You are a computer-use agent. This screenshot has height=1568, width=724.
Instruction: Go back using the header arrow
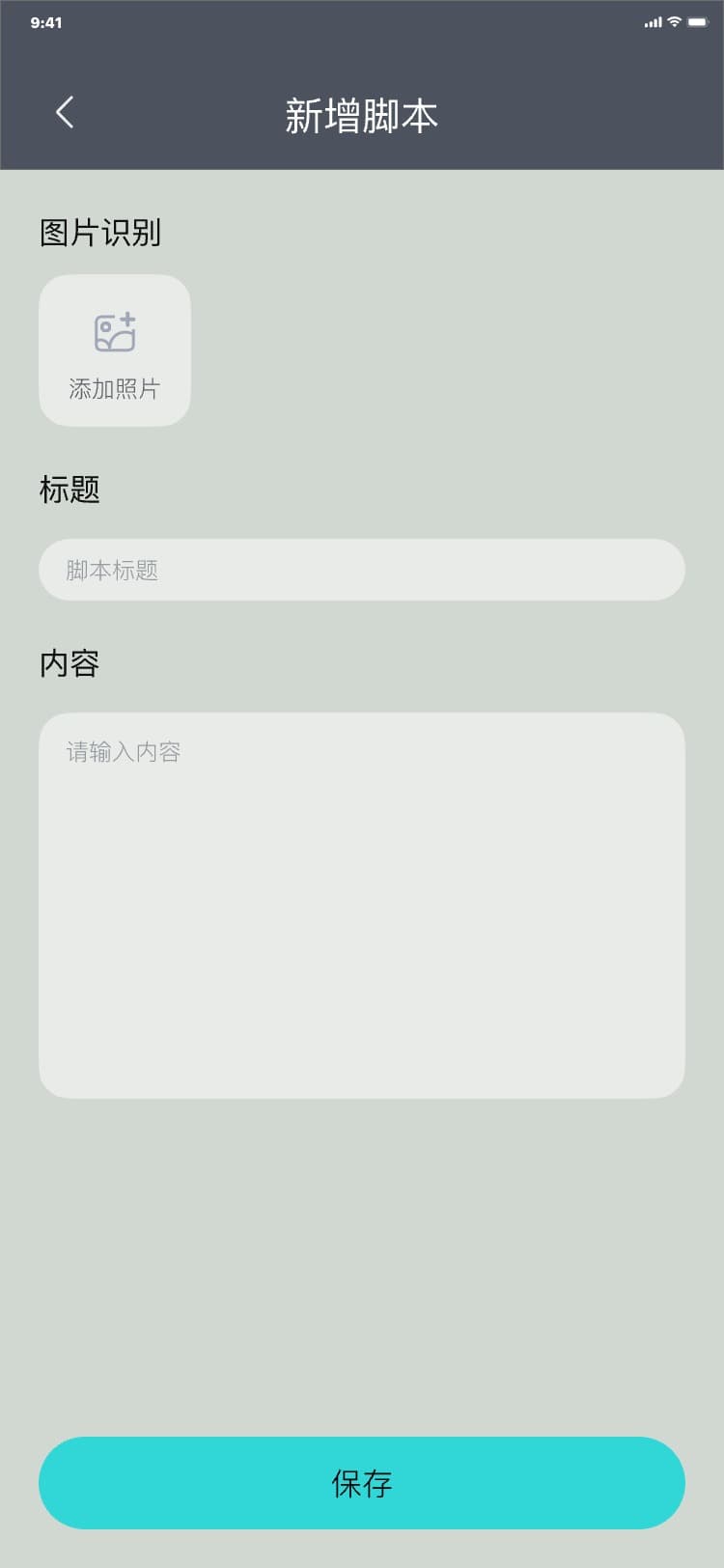(x=65, y=113)
